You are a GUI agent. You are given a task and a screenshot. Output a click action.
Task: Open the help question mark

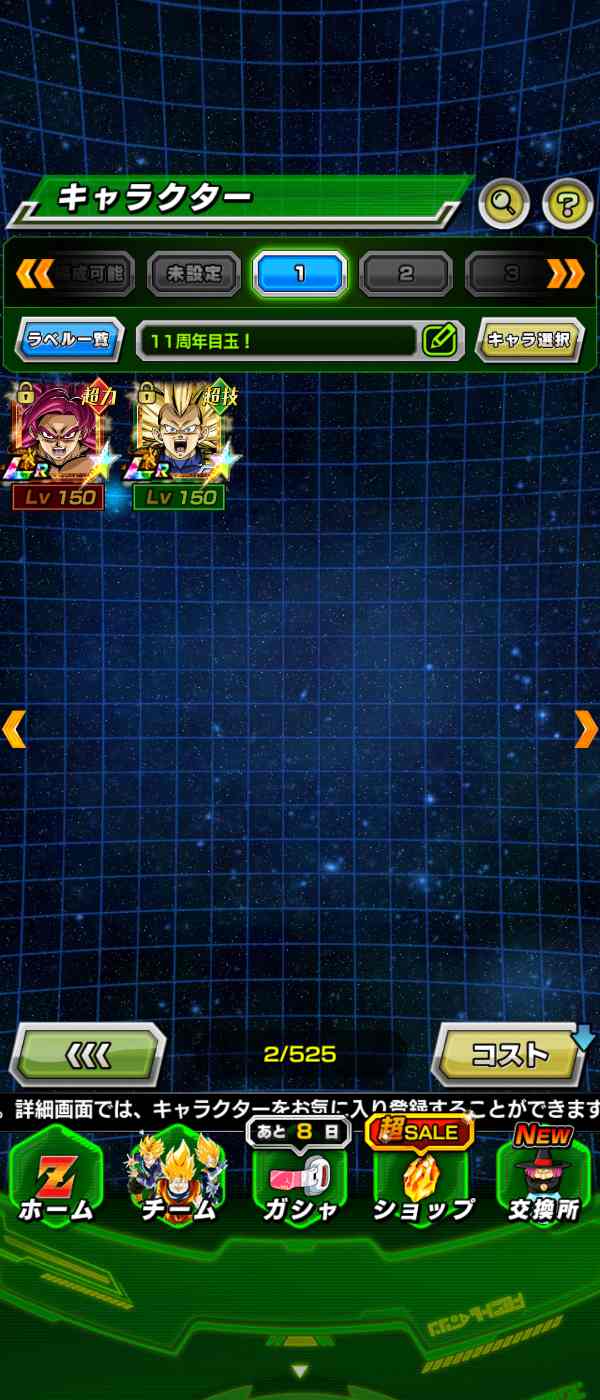tap(568, 204)
